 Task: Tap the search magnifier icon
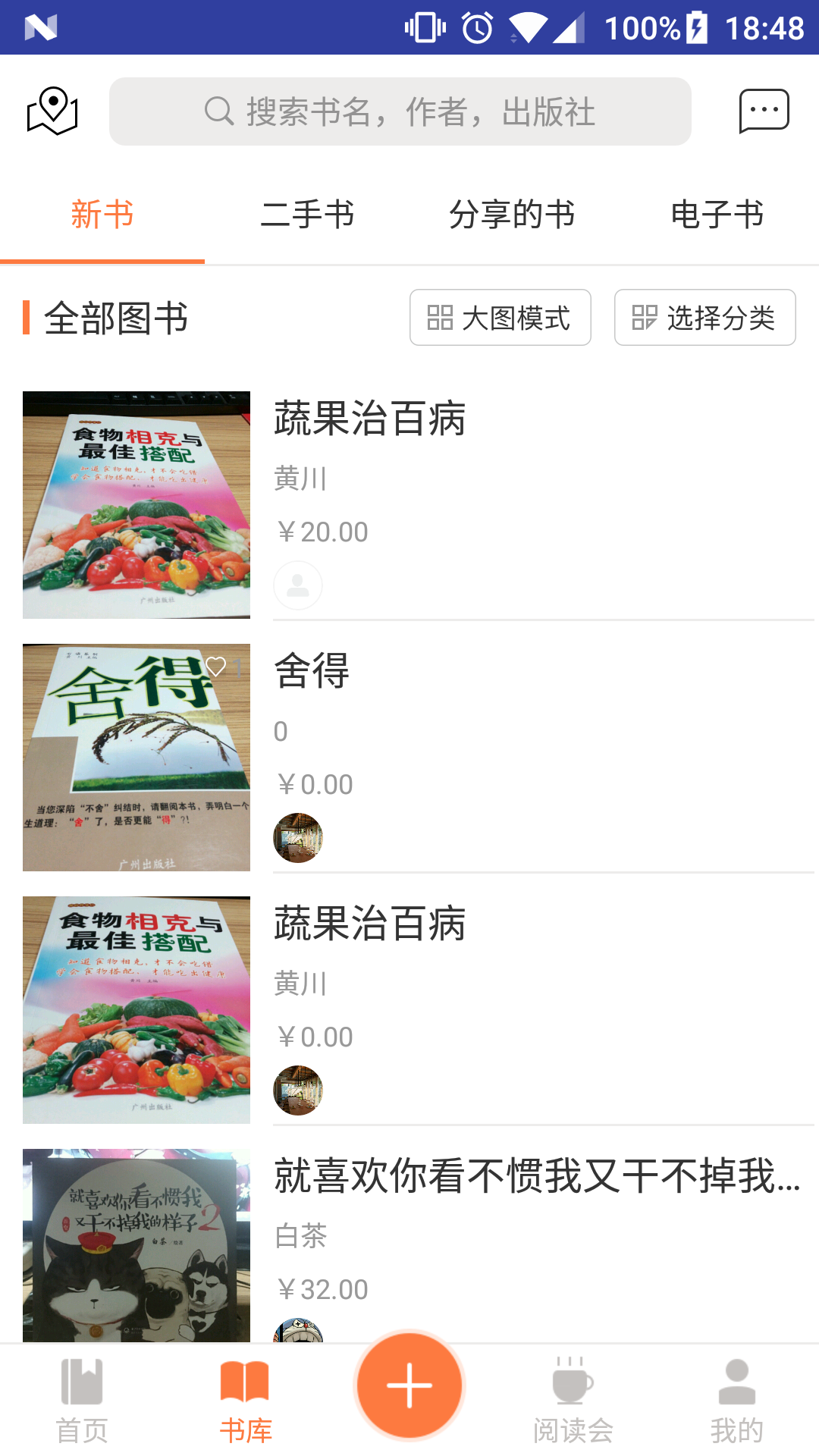tap(218, 111)
